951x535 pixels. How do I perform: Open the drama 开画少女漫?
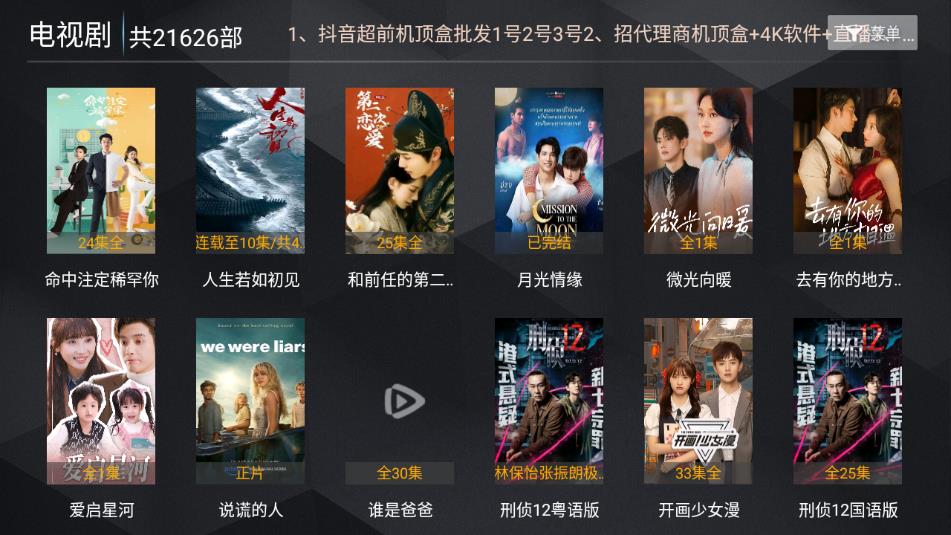[698, 401]
